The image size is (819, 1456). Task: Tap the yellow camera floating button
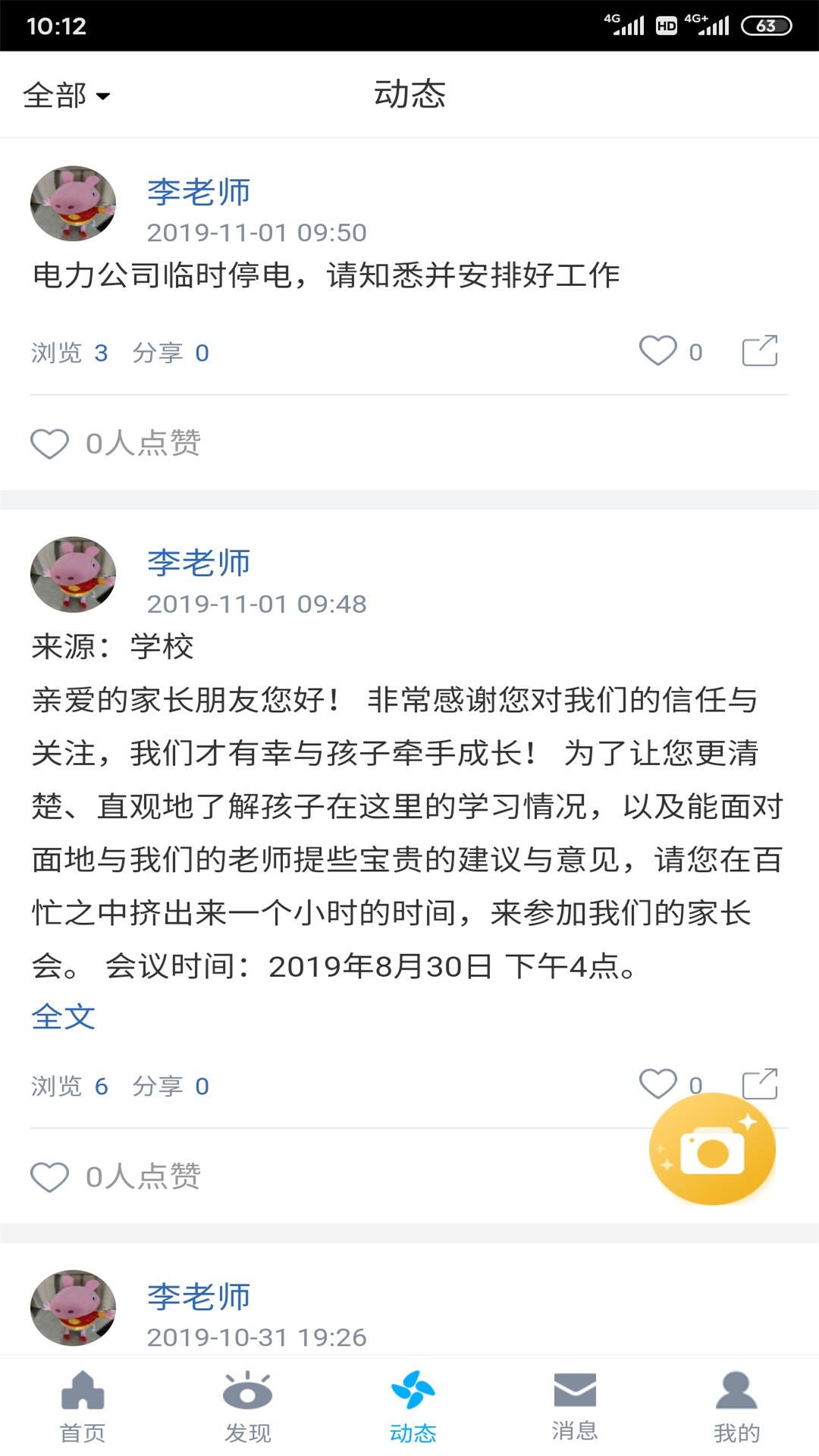tap(712, 1150)
